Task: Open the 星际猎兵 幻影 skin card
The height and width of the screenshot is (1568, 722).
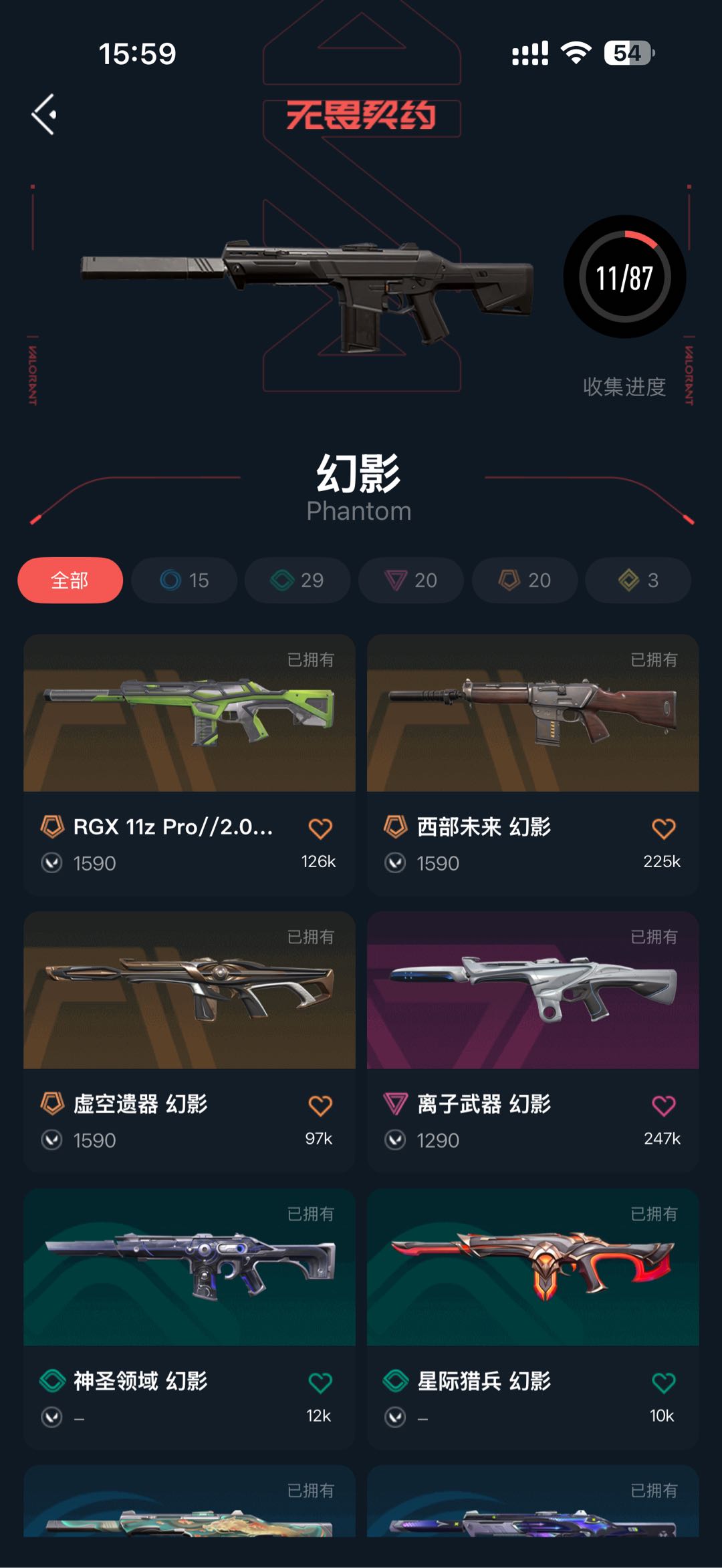Action: (x=533, y=1318)
